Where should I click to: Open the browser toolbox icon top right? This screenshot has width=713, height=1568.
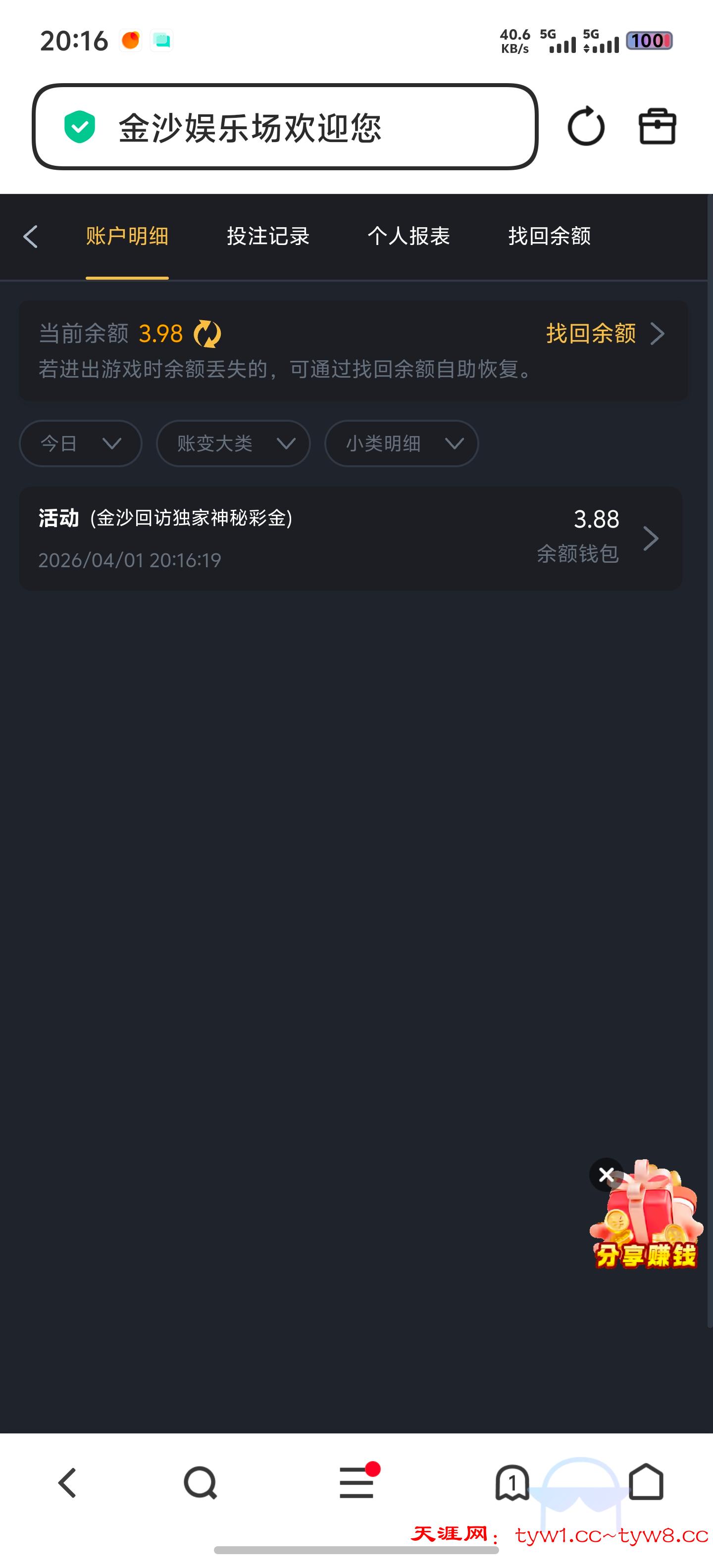(657, 125)
